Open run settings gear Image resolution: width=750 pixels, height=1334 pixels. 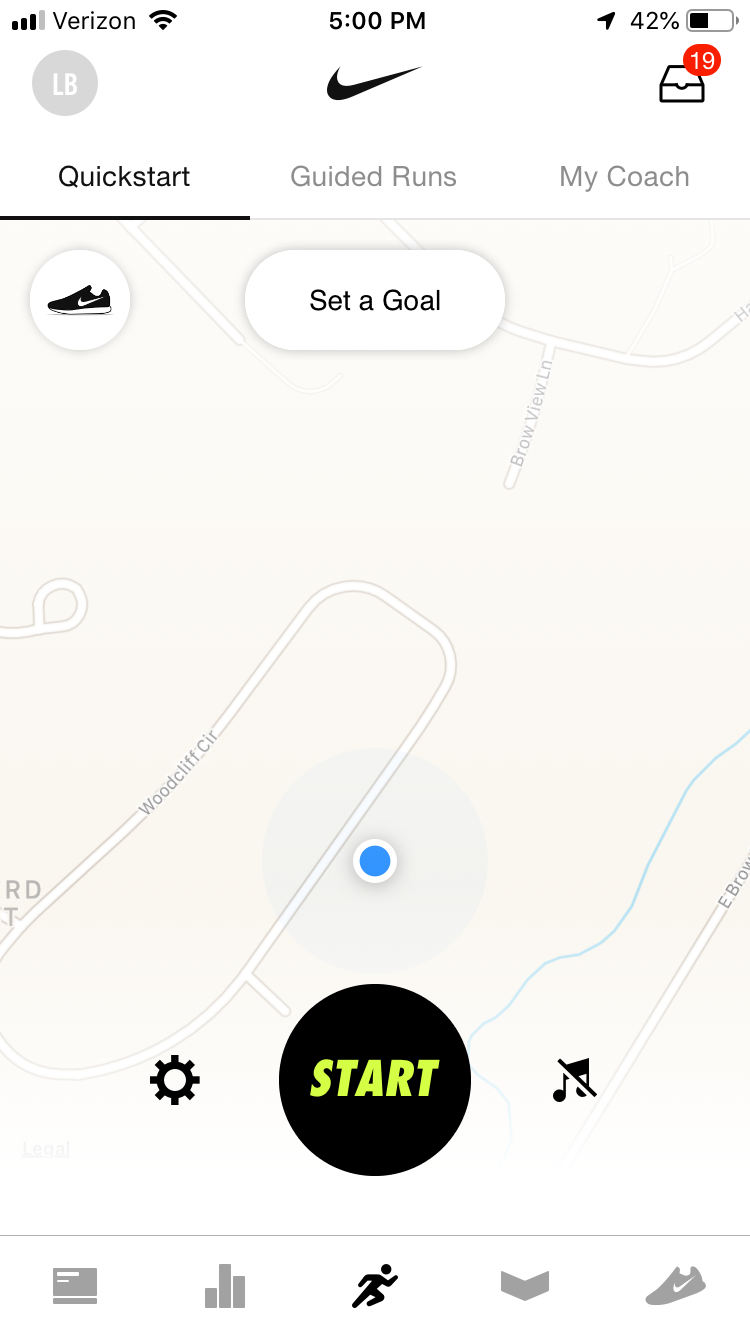pyautogui.click(x=175, y=1080)
